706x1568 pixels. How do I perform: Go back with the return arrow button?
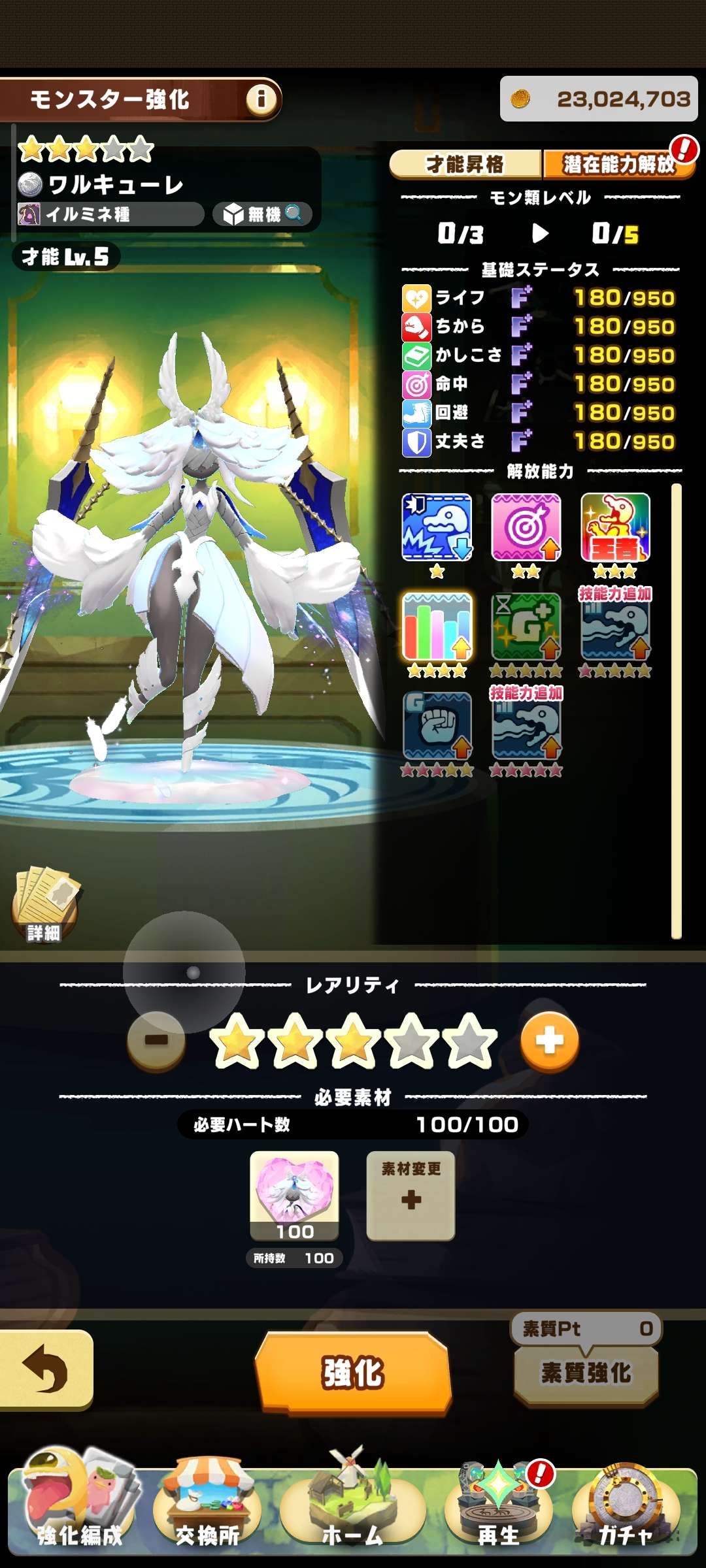pyautogui.click(x=46, y=1370)
